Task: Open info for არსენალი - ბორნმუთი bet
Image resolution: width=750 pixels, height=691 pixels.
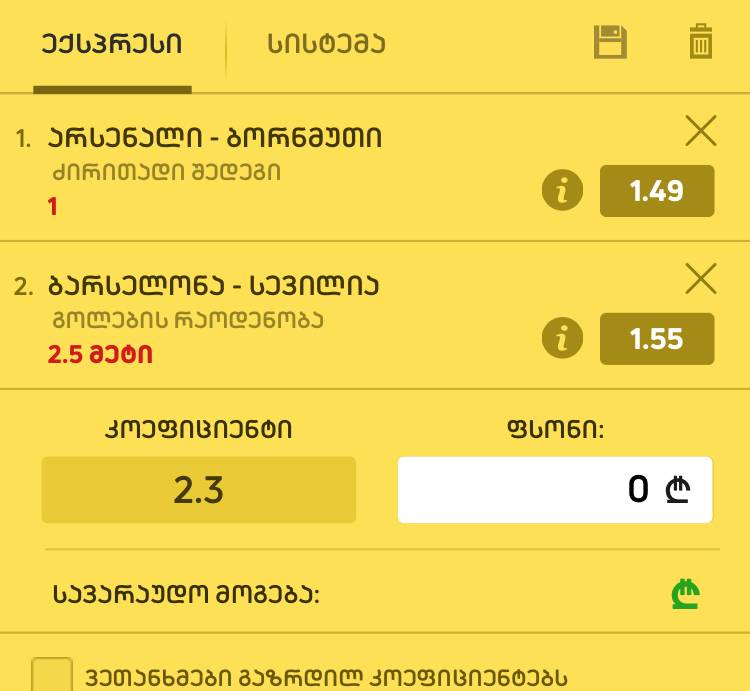Action: [562, 191]
